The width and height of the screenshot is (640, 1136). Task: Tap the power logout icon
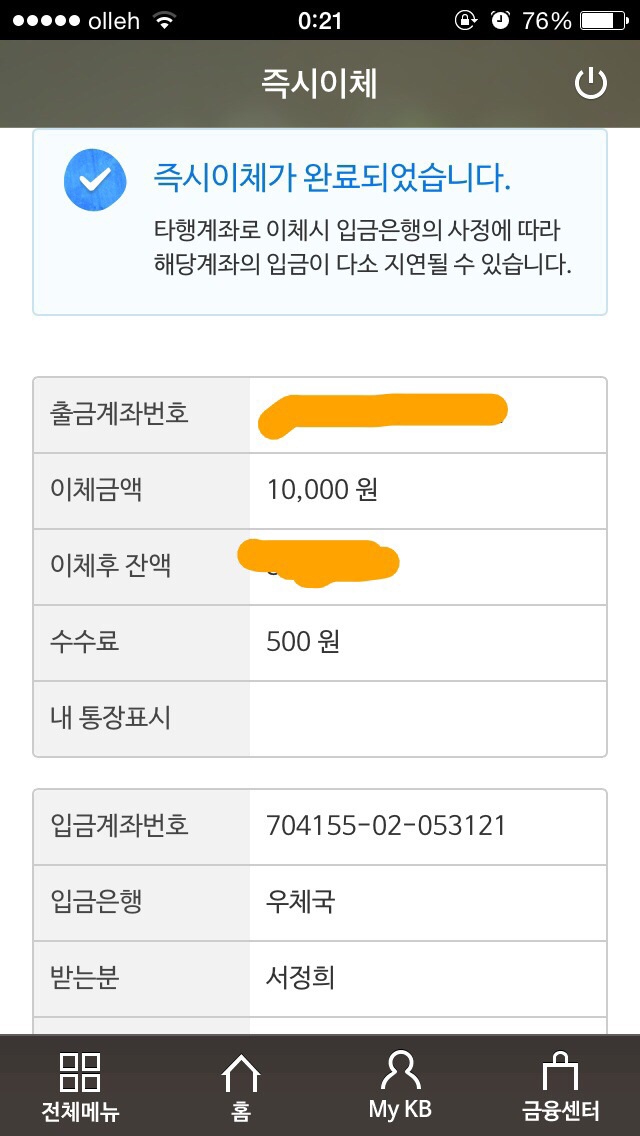(591, 84)
